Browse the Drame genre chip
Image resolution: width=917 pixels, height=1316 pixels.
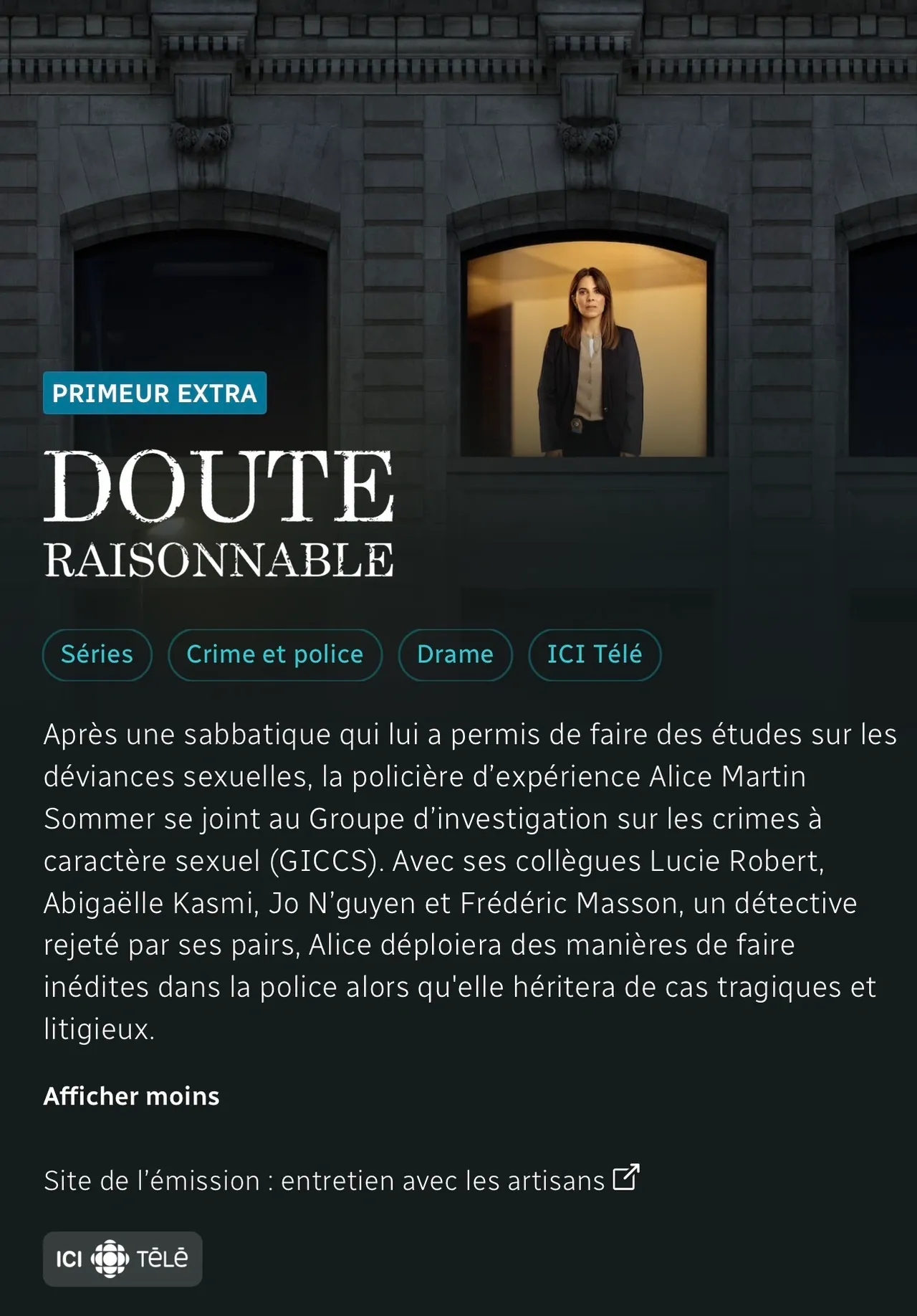click(x=455, y=654)
